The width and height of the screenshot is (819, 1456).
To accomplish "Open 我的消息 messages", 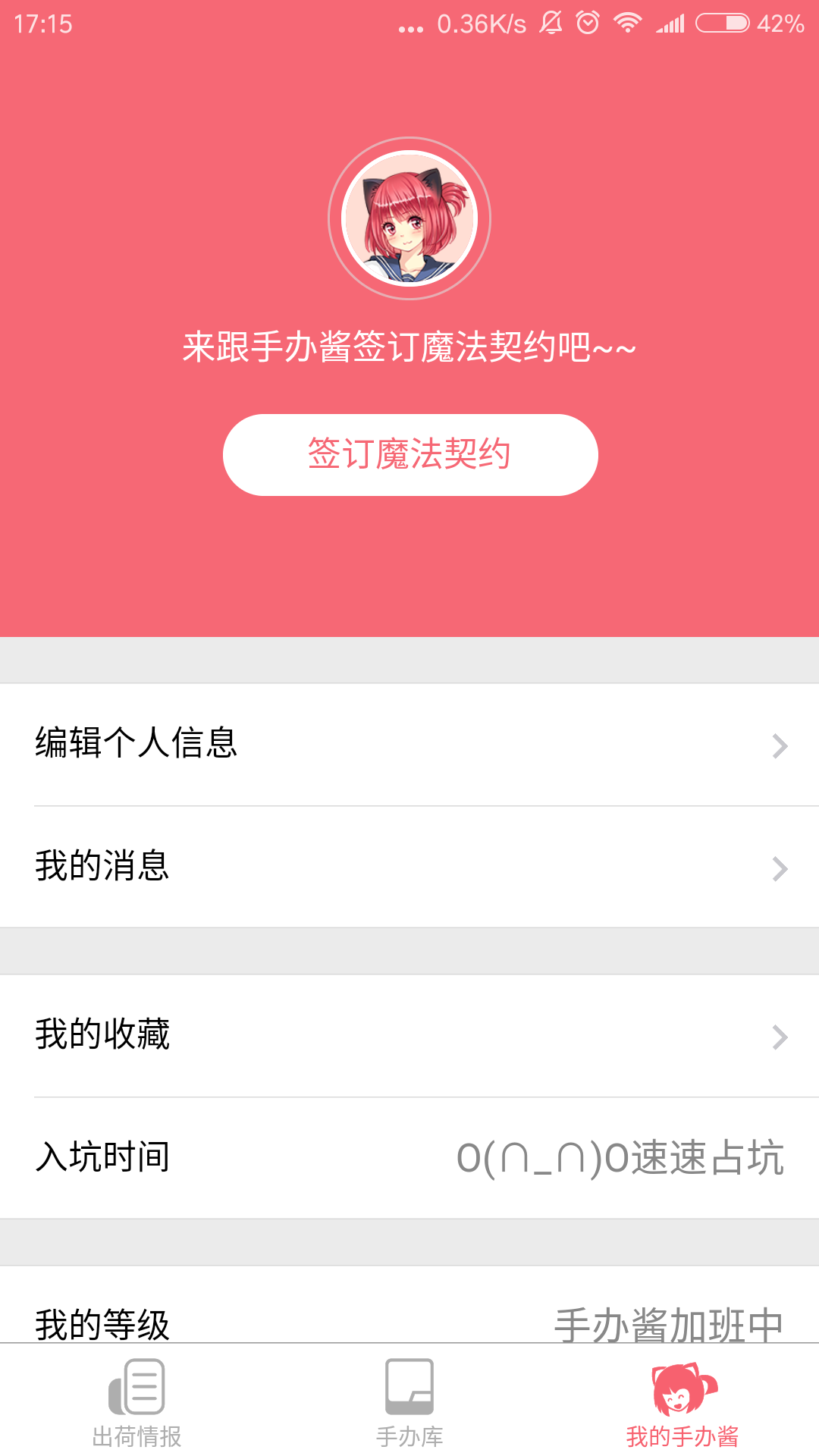I will pyautogui.click(x=409, y=867).
